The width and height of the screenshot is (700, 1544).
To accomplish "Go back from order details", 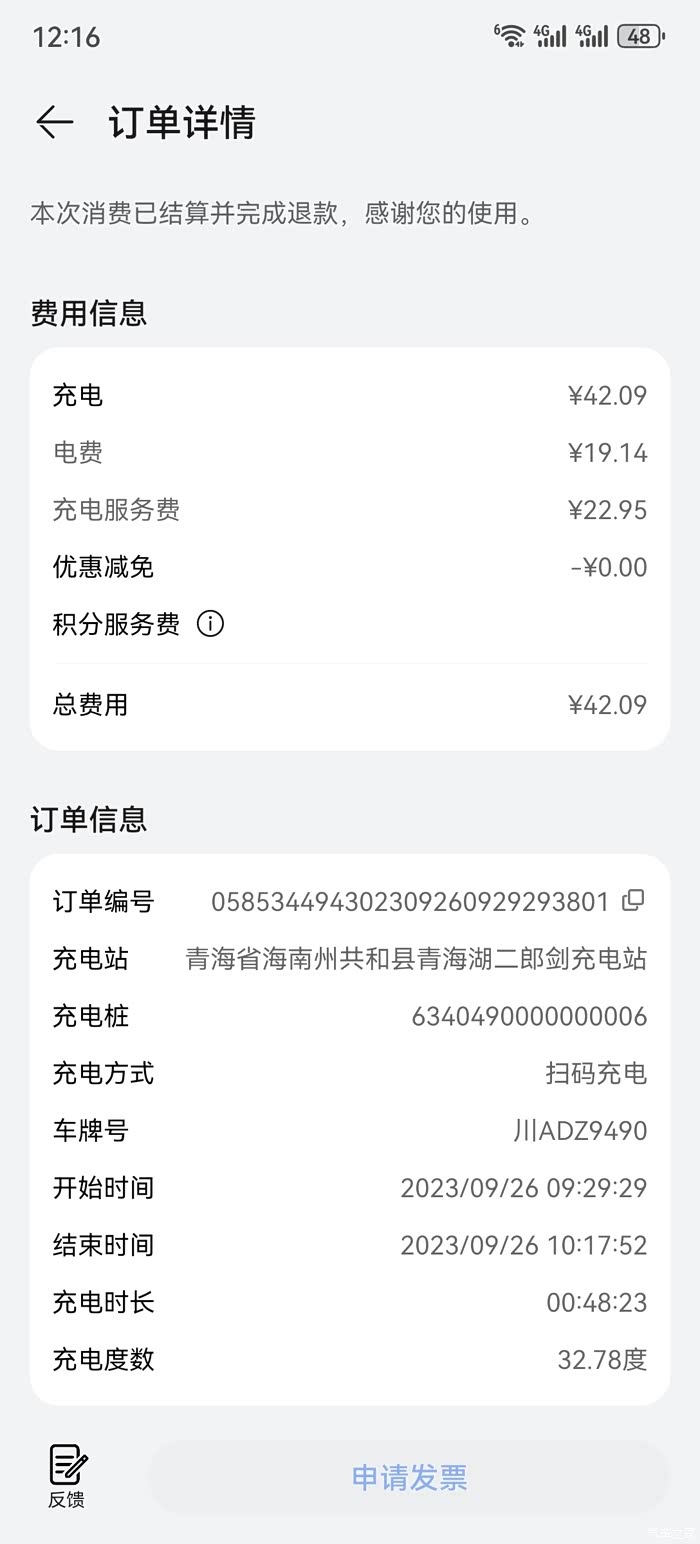I will 55,122.
